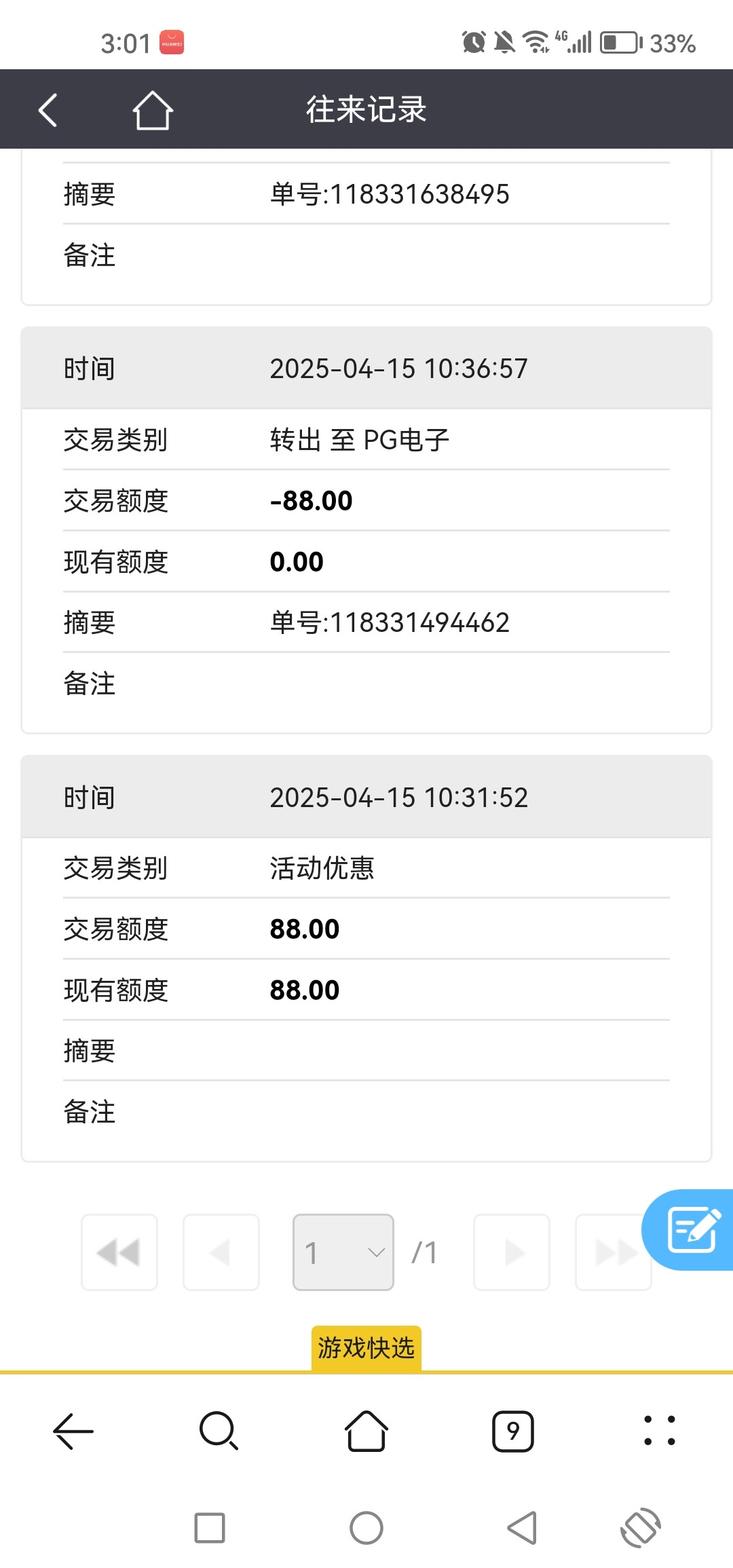Tap the system recent apps square
The width and height of the screenshot is (733, 1568).
coord(210,1528)
